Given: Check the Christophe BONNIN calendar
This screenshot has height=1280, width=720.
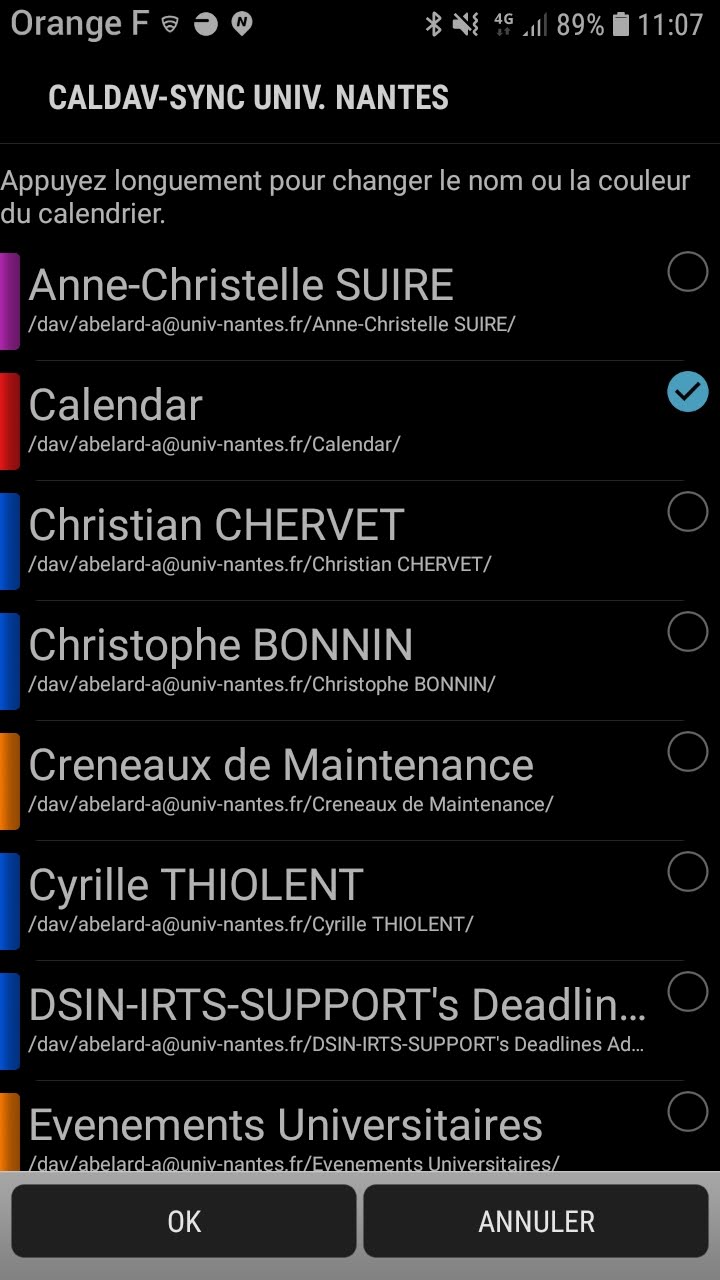Looking at the screenshot, I should tap(687, 632).
